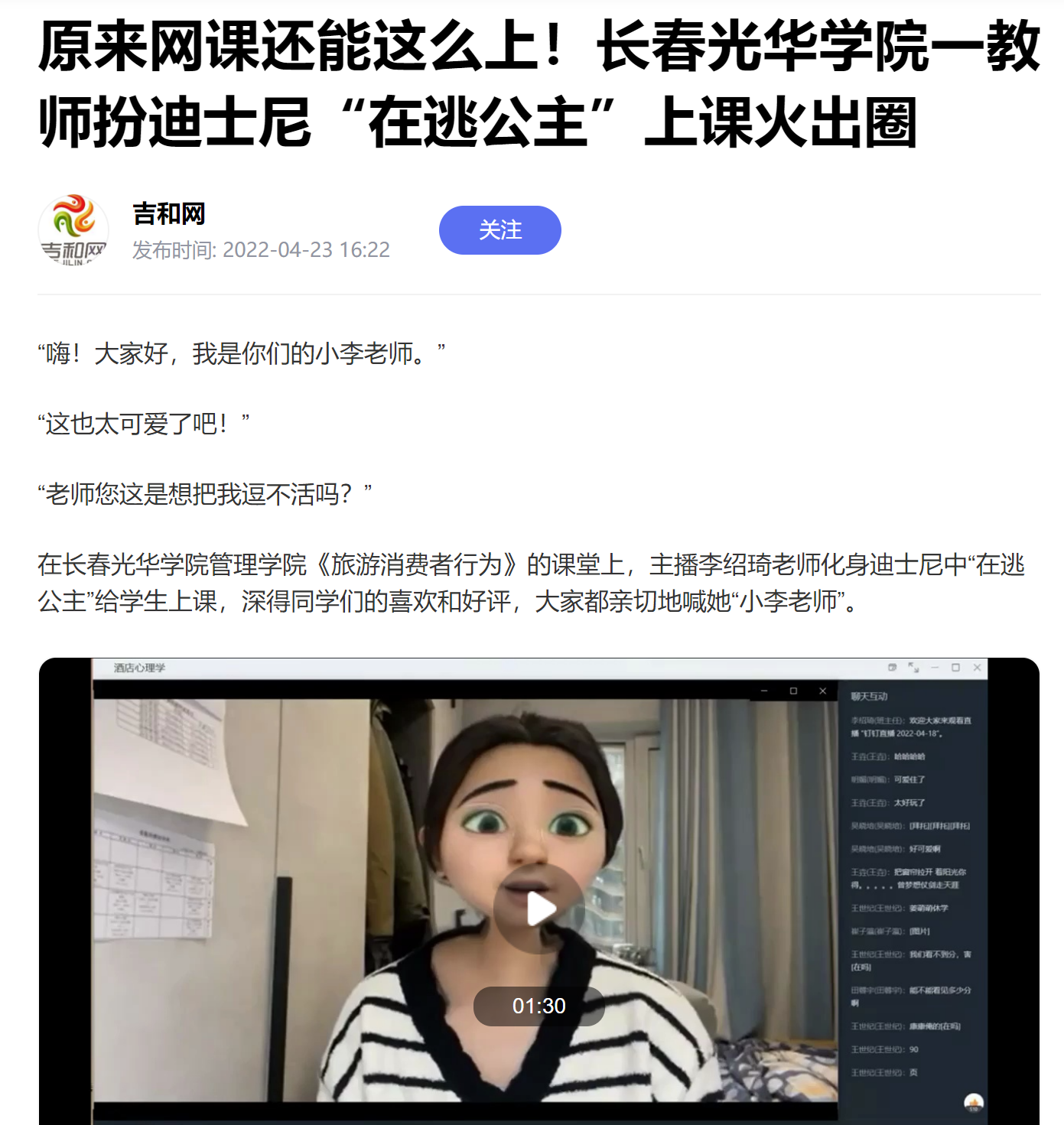Follow the 吉和网 account via 关注 button

[499, 230]
